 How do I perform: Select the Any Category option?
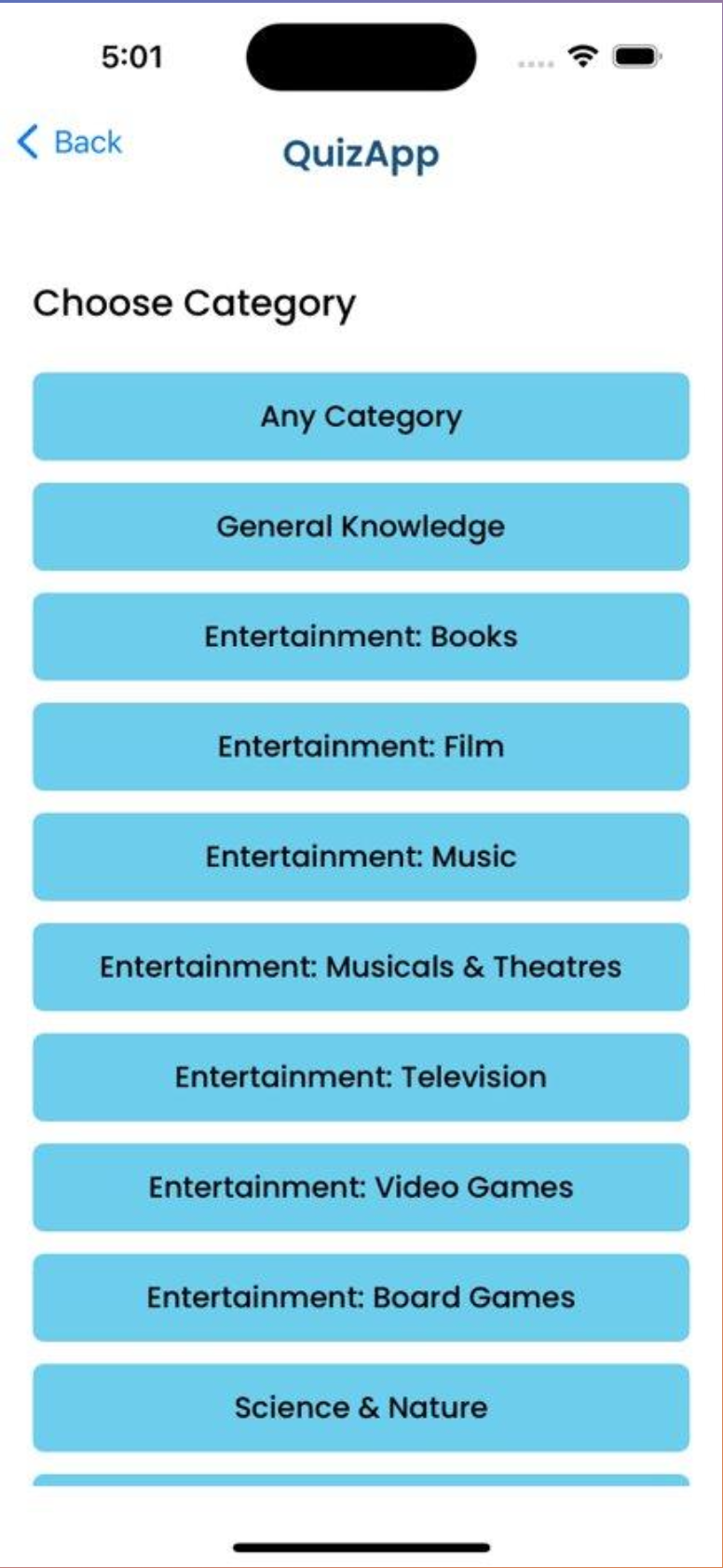[x=361, y=417]
